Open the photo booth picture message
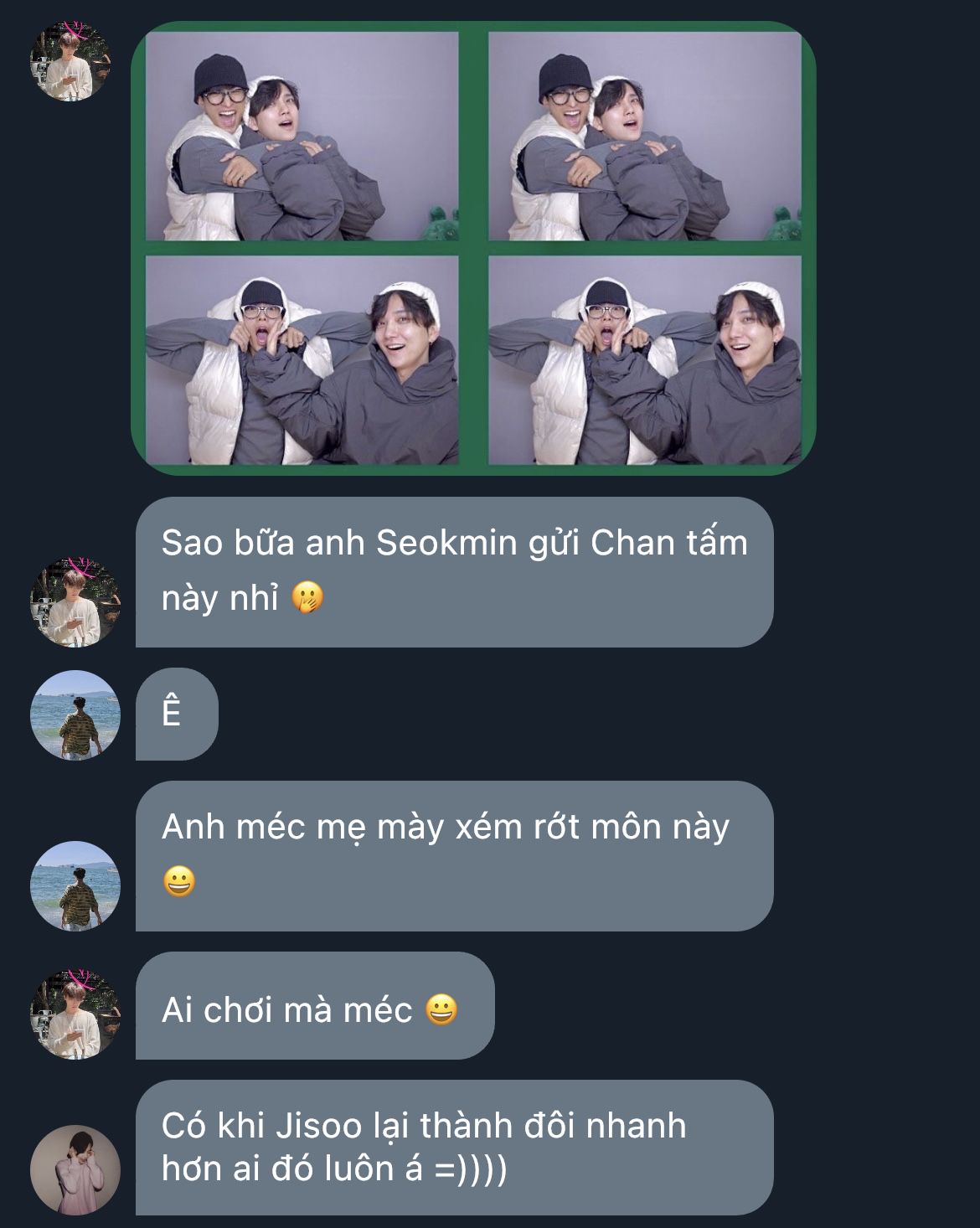Image resolution: width=980 pixels, height=1228 pixels. [473, 248]
